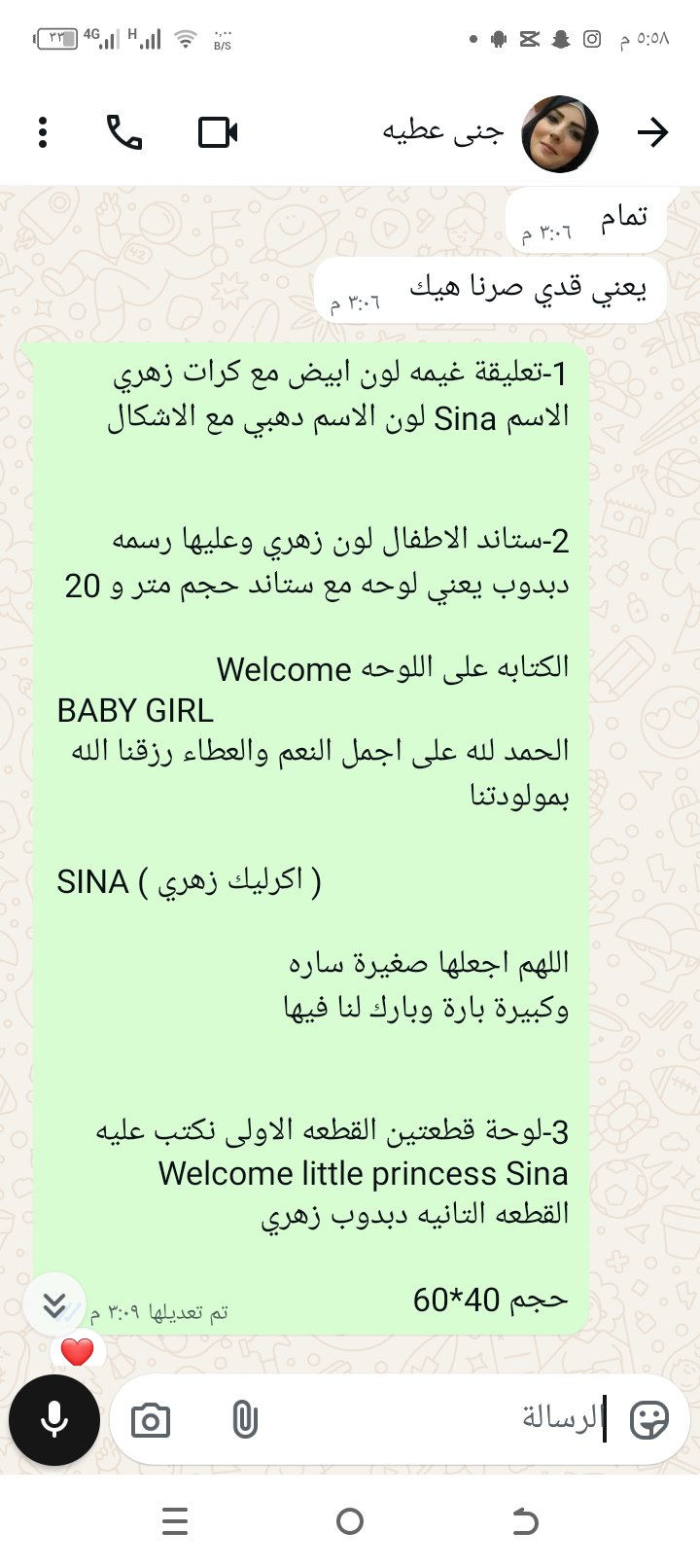Record a voice message with the microphone
Screen dimensions: 700x1568
pos(54,1420)
